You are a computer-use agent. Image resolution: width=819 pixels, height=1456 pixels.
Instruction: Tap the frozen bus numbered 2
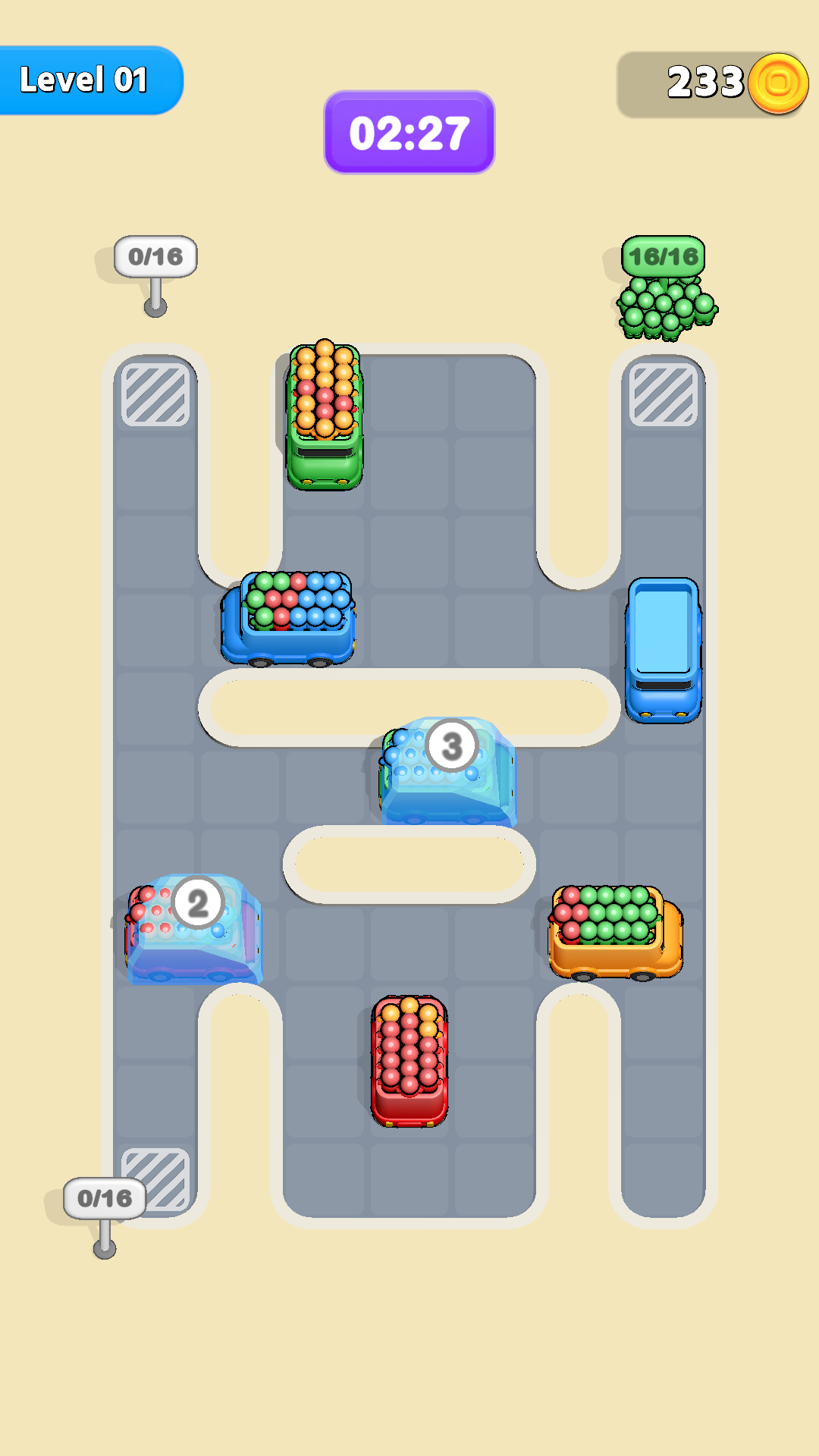(x=194, y=930)
